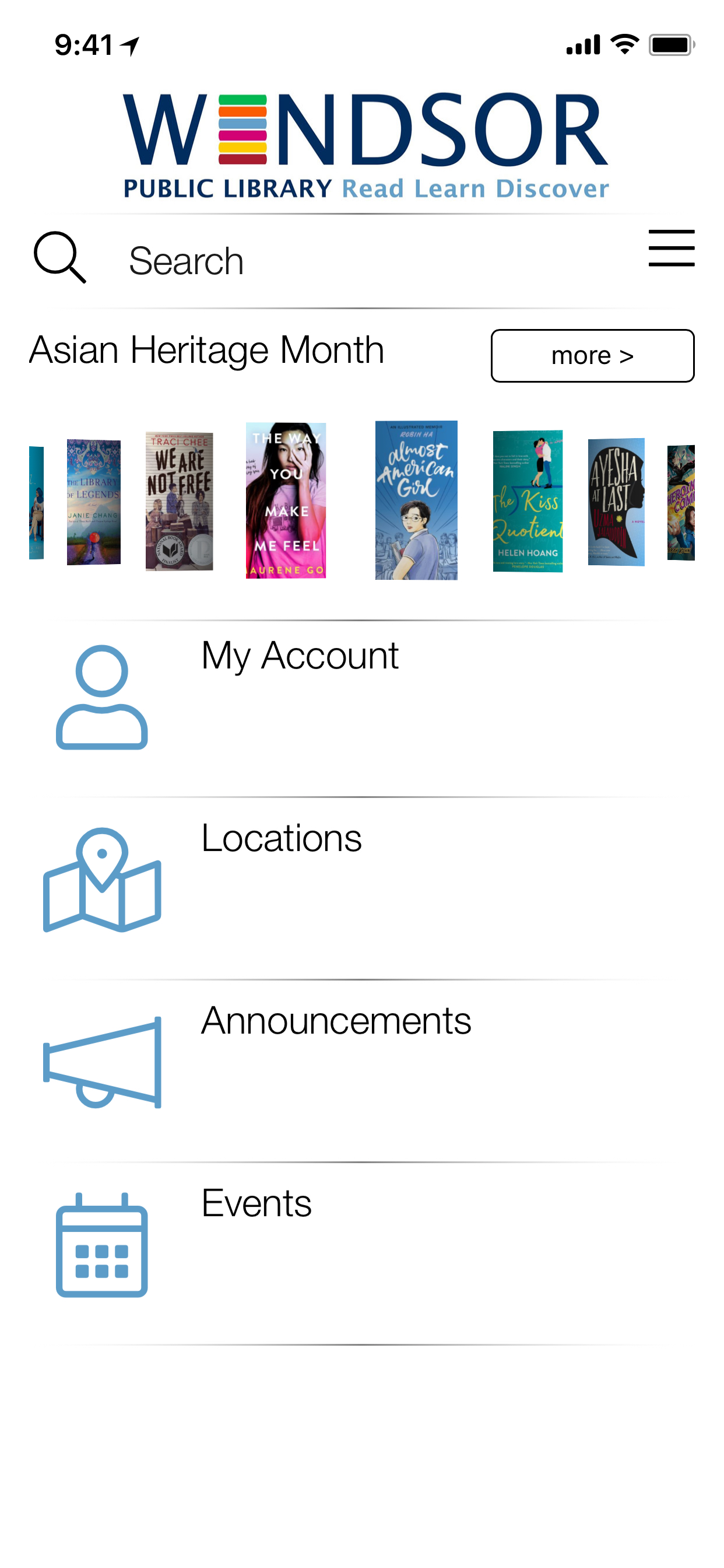The image size is (724, 1568).
Task: Select Almost American Girl book cover
Action: (416, 501)
